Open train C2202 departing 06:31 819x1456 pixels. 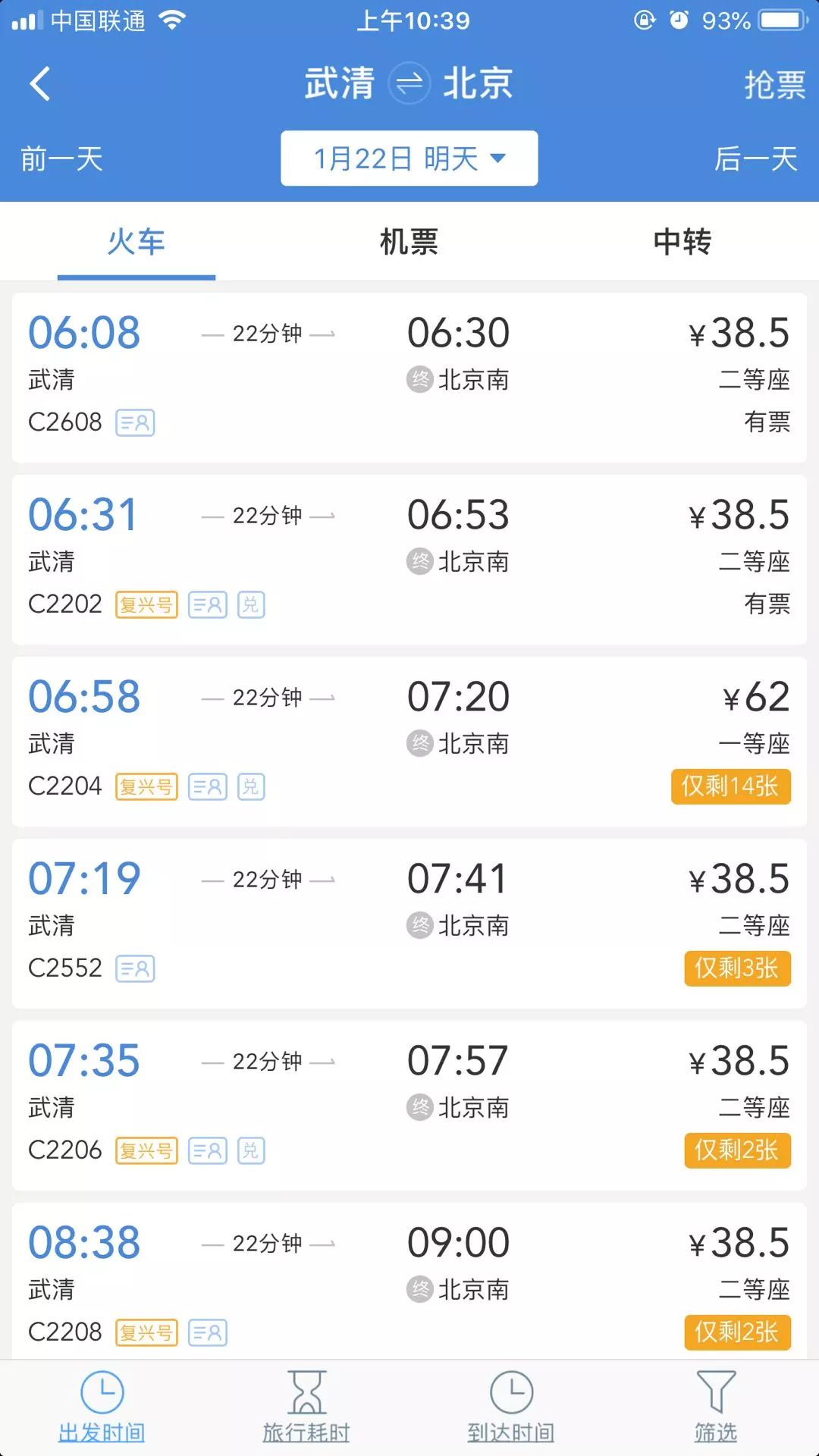[409, 560]
